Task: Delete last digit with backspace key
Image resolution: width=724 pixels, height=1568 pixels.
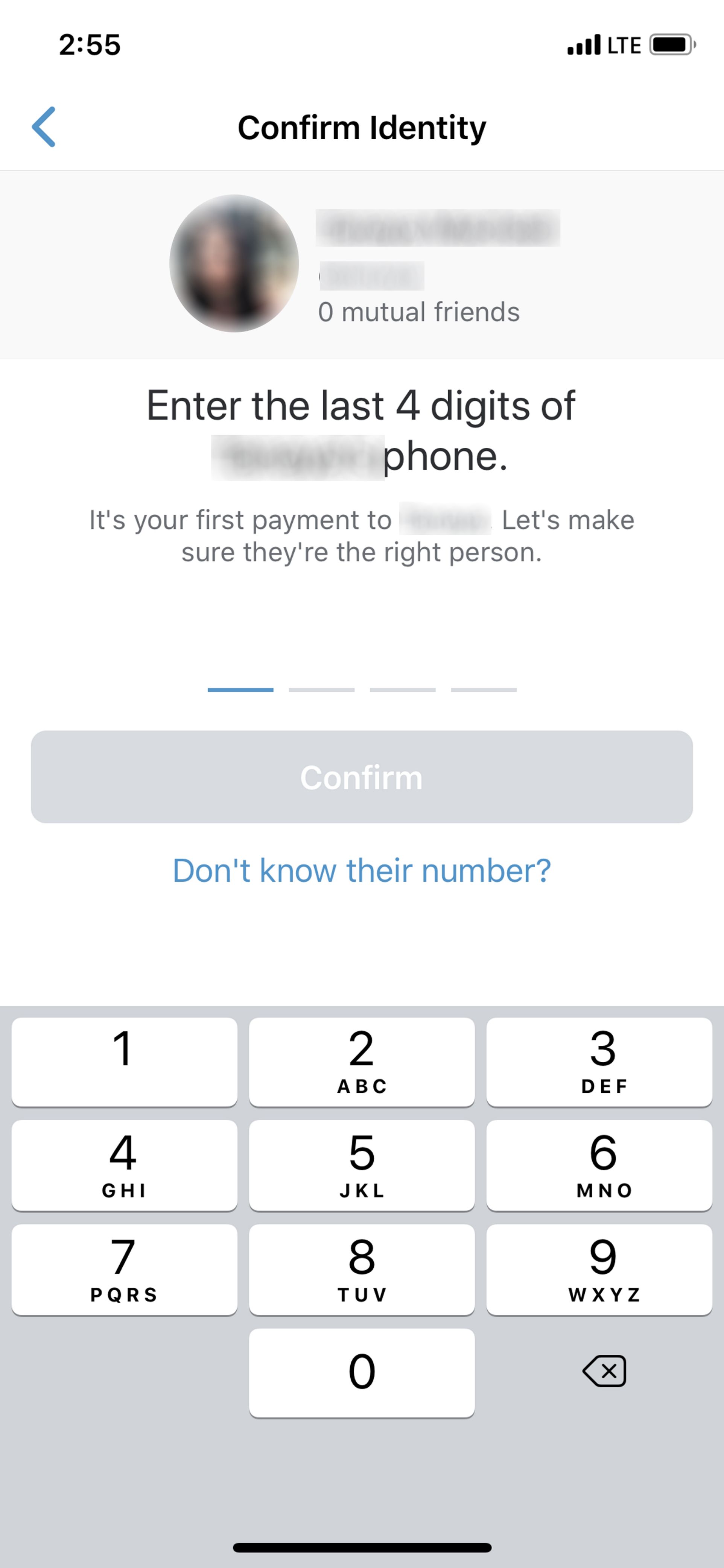Action: tap(604, 1371)
